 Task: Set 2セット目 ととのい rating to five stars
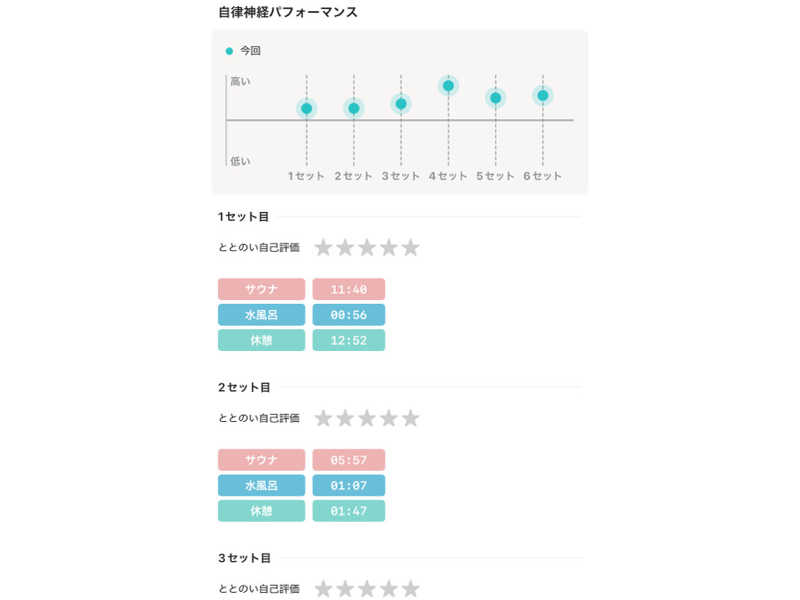click(x=410, y=418)
